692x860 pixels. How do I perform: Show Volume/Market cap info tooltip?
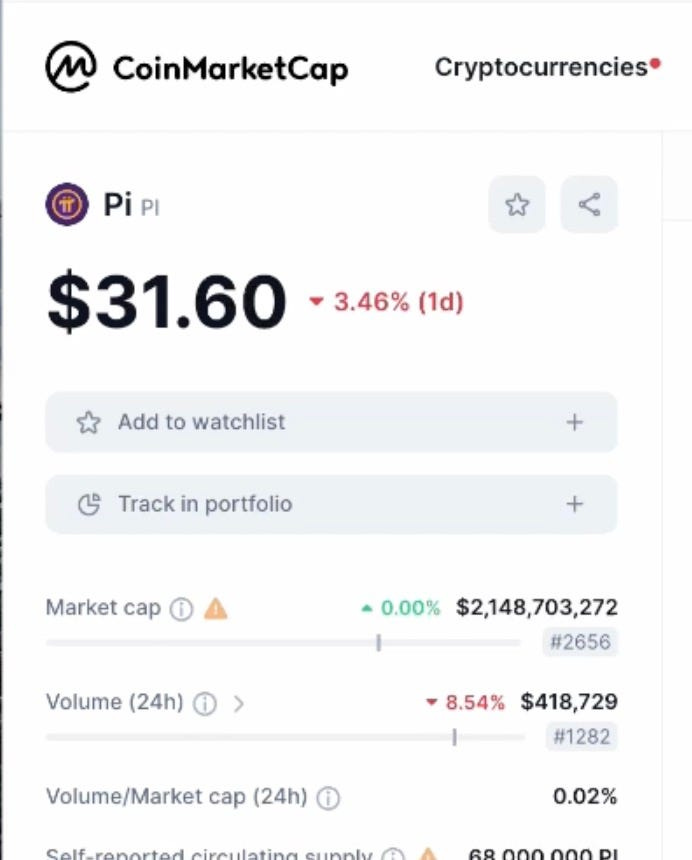[x=328, y=798]
